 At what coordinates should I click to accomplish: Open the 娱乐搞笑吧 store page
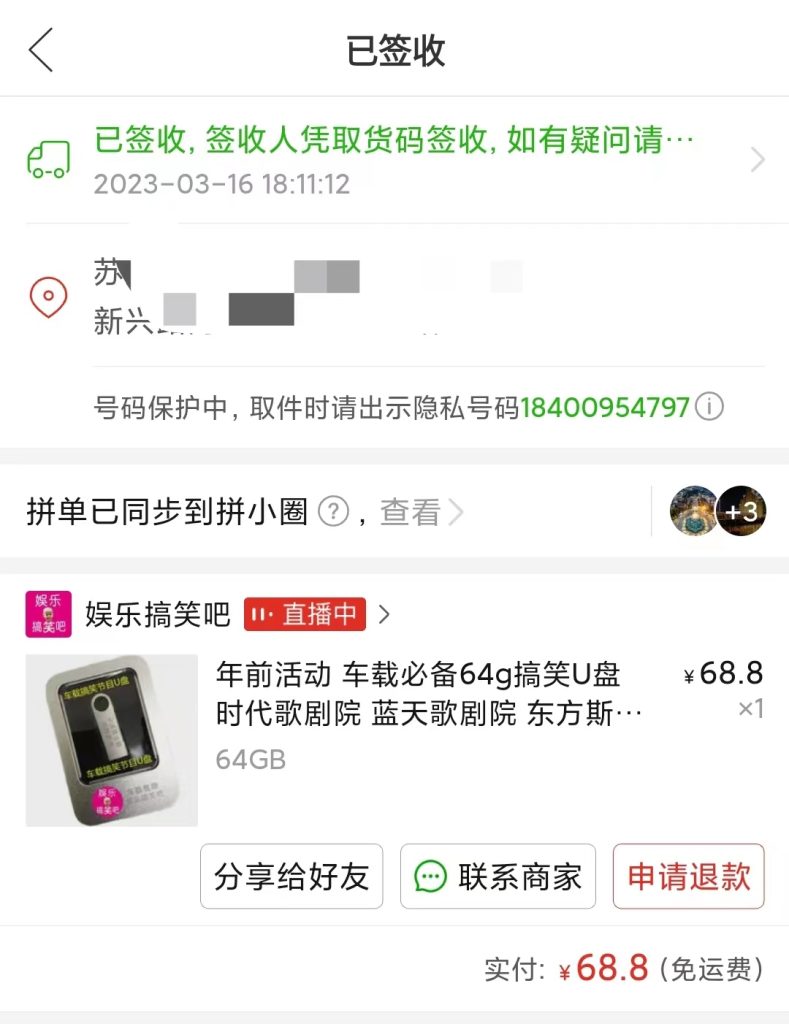tap(157, 614)
